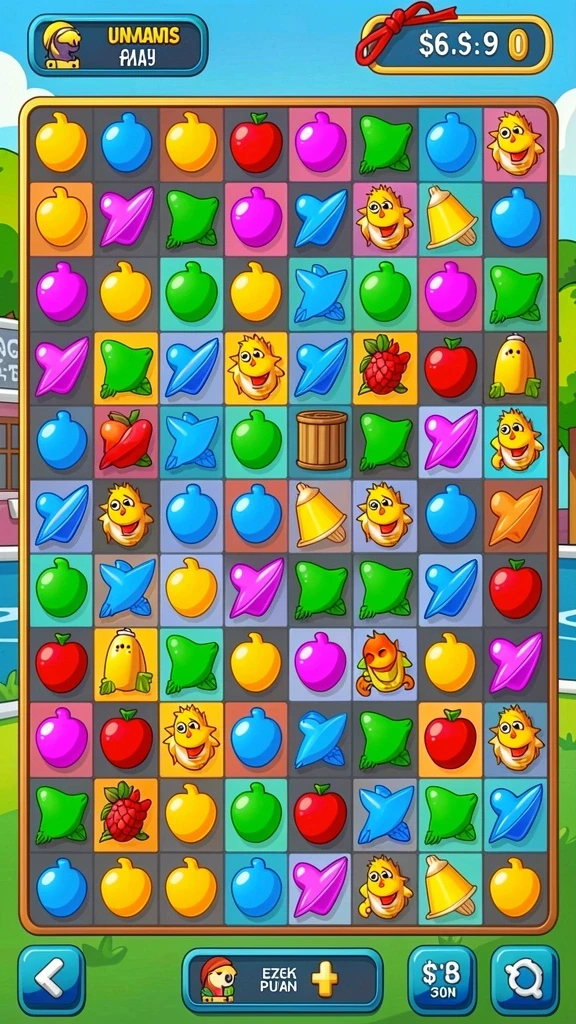
Task: Select the wooden barrel tile on the board
Action: [x=321, y=440]
